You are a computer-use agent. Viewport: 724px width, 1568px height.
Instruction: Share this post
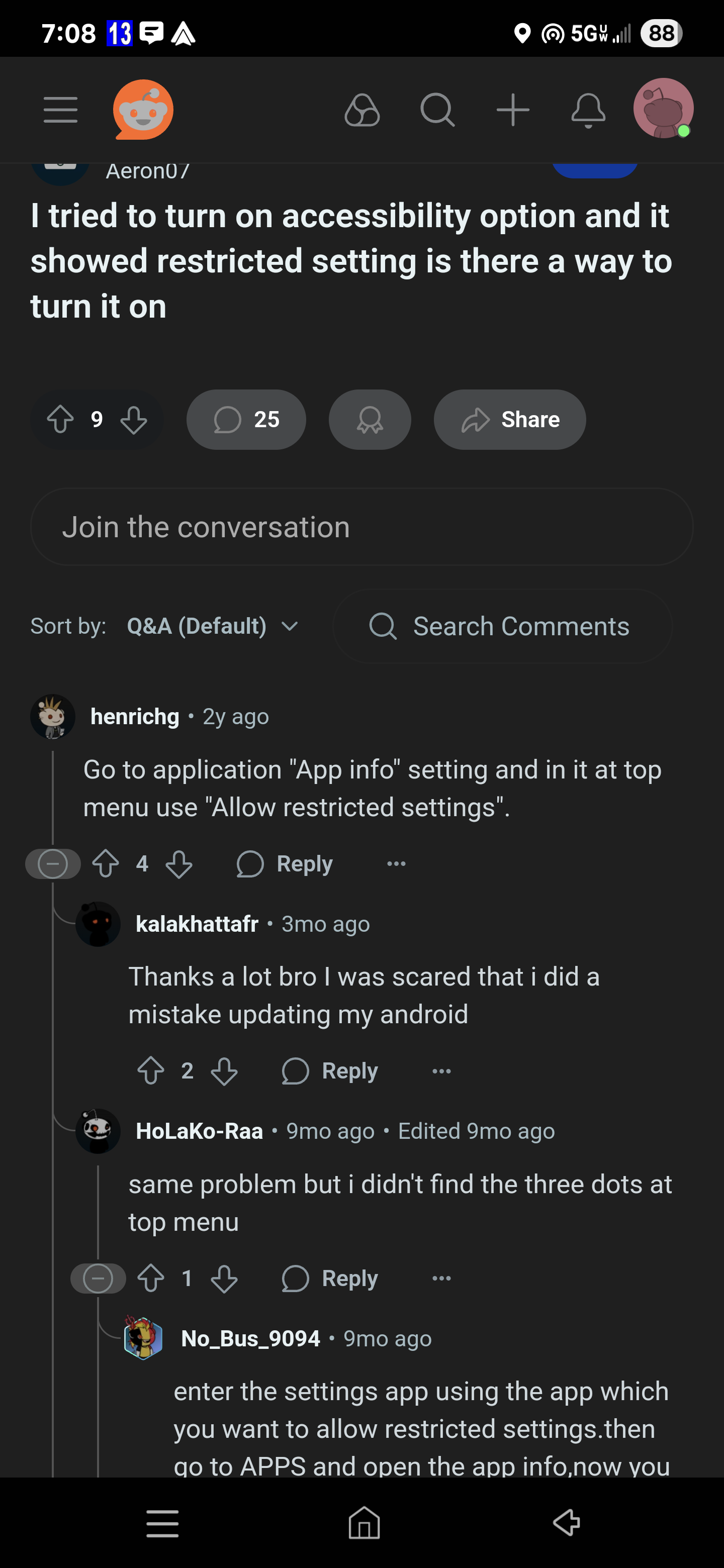510,420
